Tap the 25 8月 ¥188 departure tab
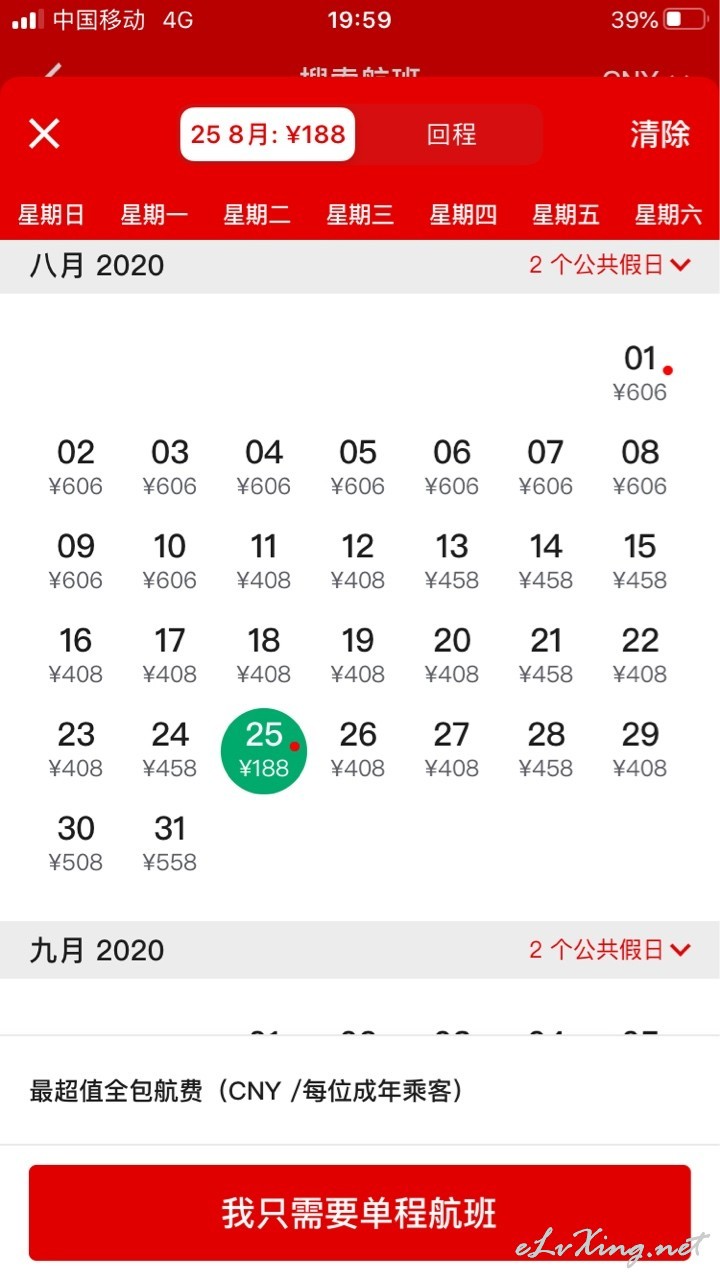Viewport: 720px width, 1280px height. tap(268, 134)
